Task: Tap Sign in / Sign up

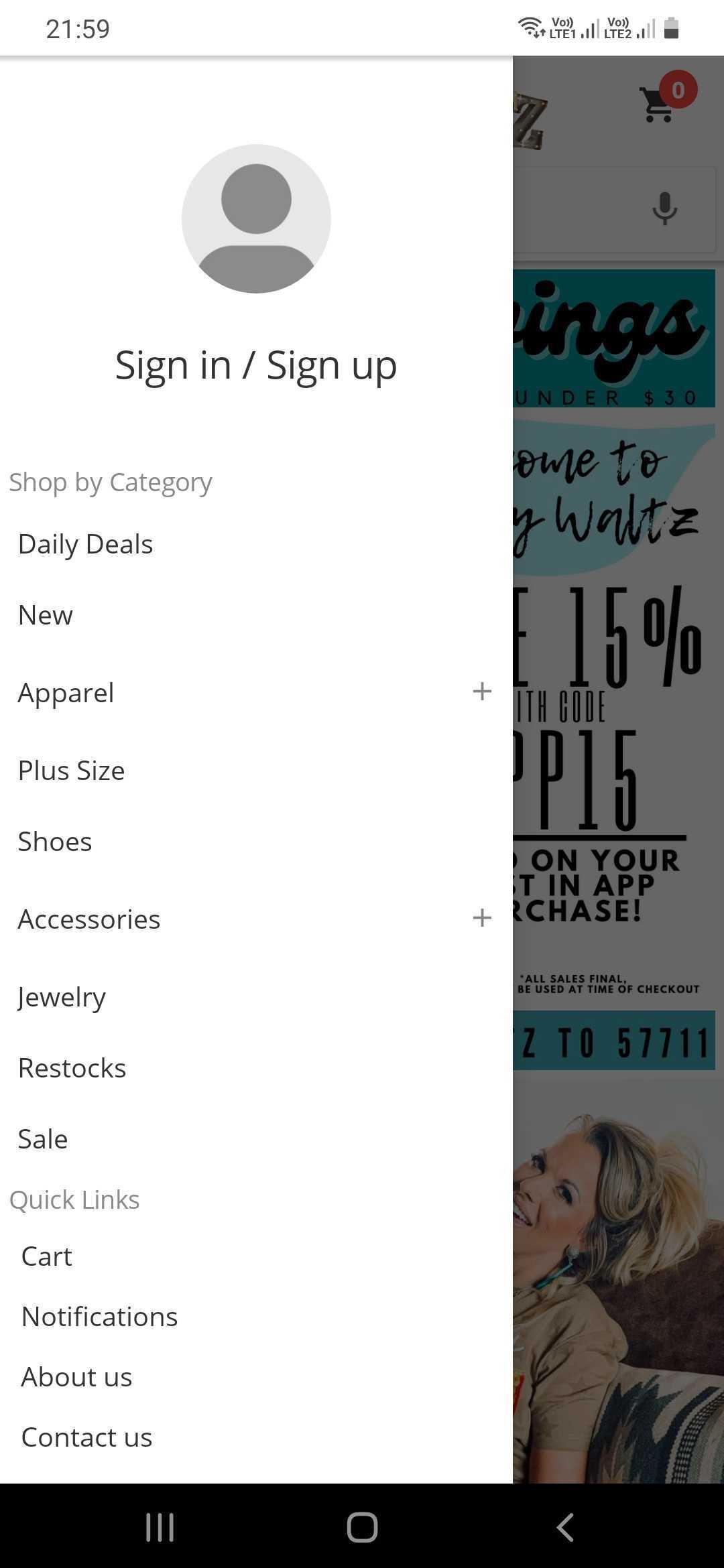Action: (255, 366)
